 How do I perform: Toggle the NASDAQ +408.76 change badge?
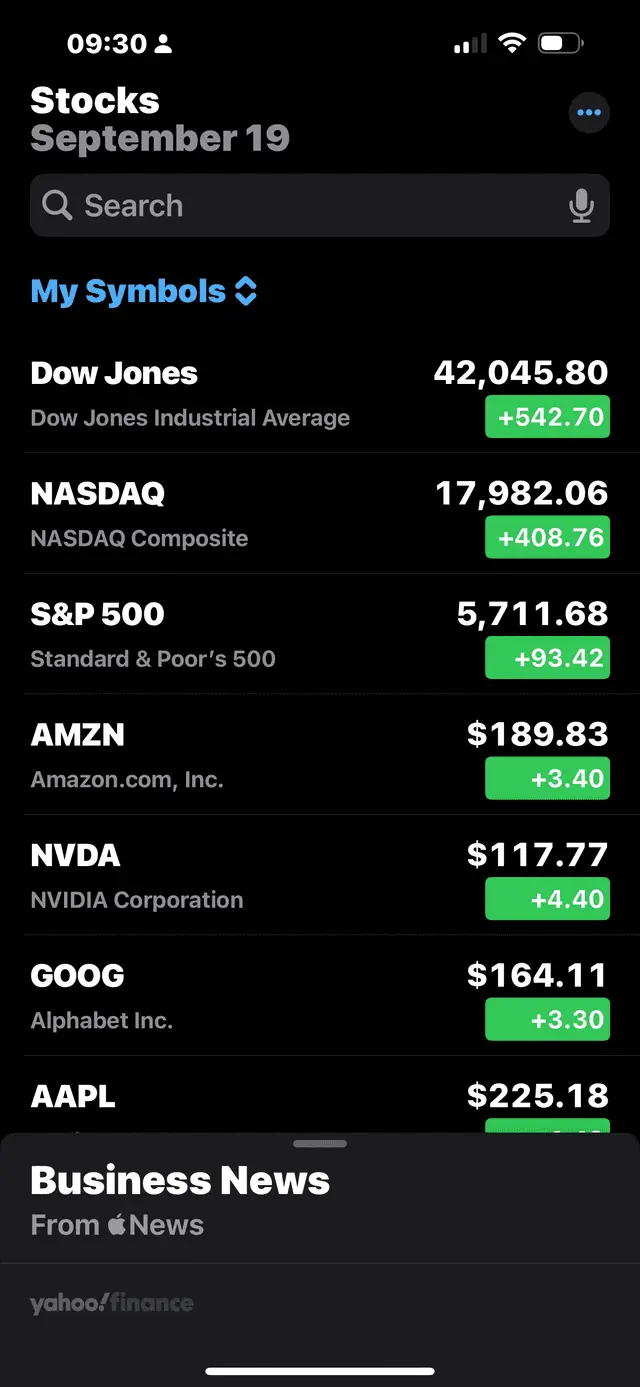pyautogui.click(x=547, y=538)
